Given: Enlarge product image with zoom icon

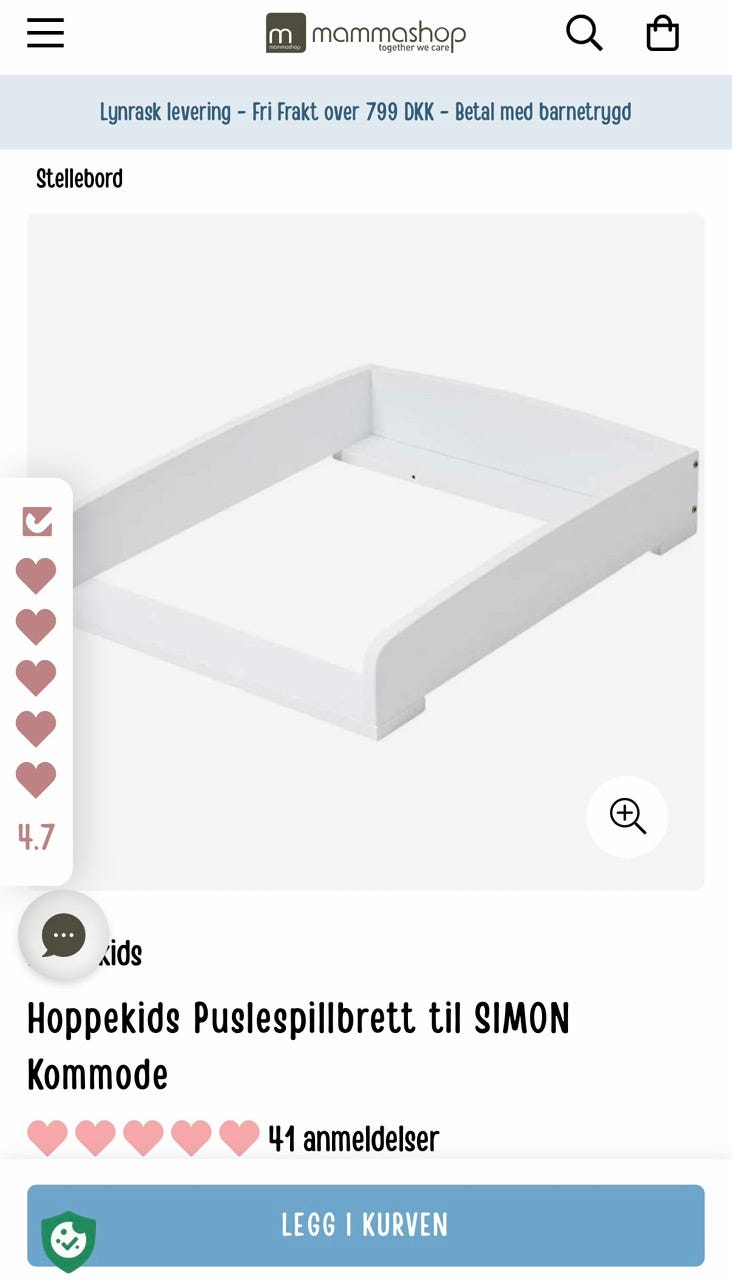Looking at the screenshot, I should pyautogui.click(x=627, y=816).
